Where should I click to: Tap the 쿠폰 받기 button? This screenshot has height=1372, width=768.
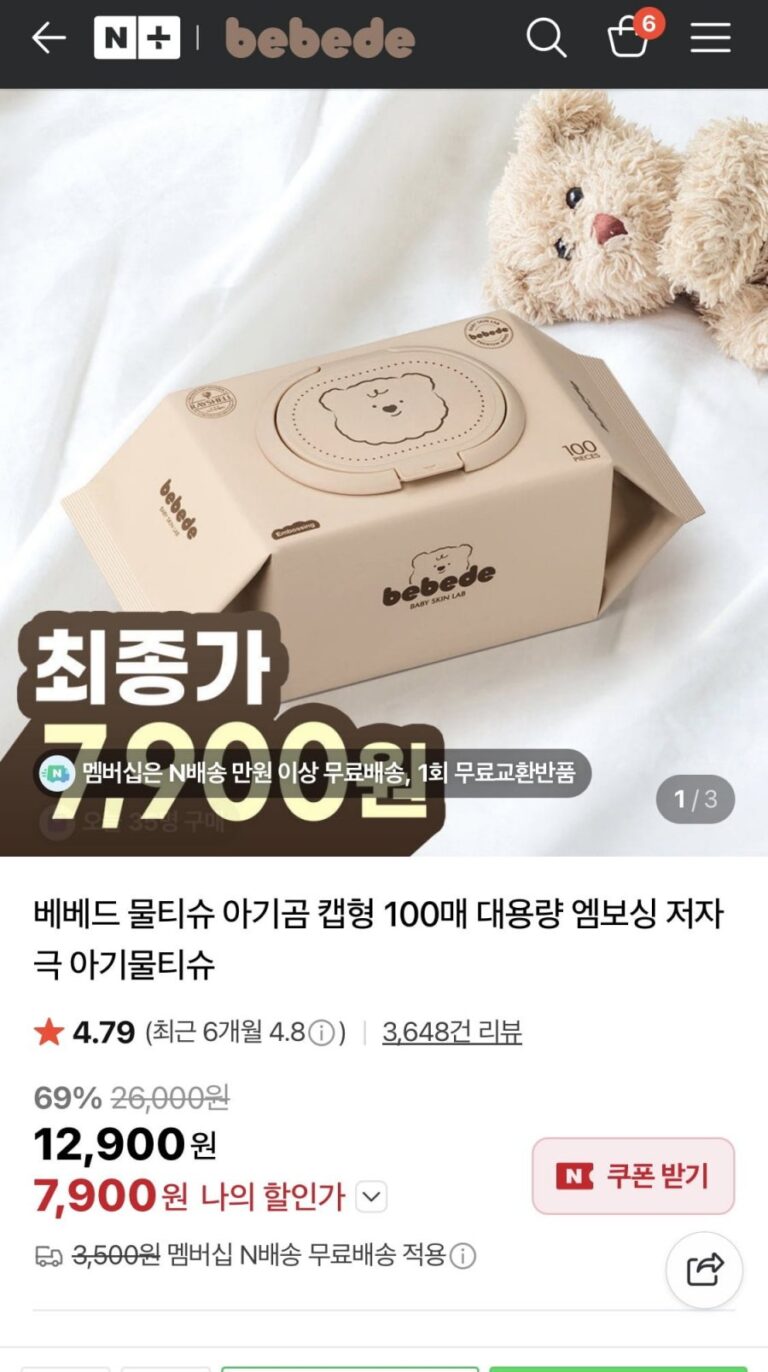(633, 1176)
